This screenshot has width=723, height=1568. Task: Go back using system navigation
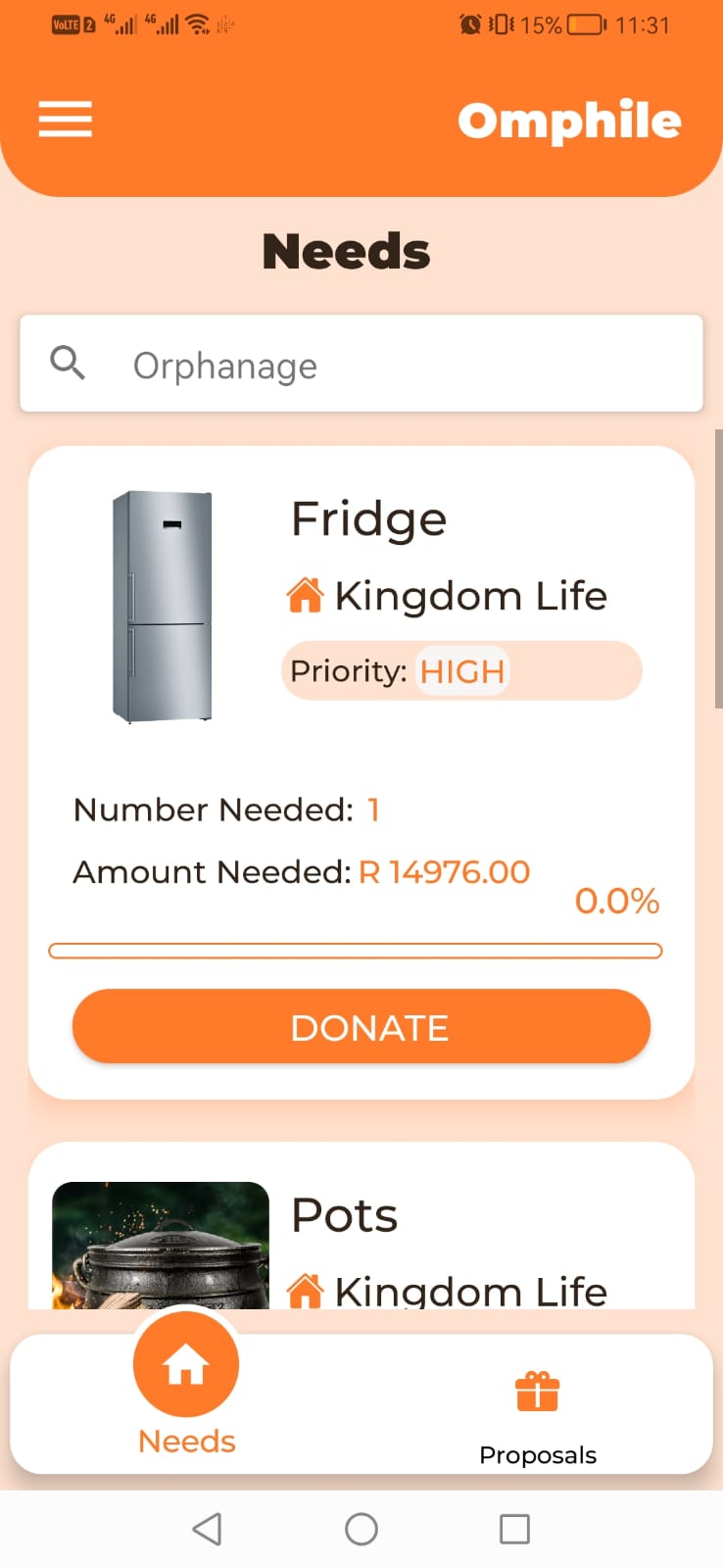coord(207,1529)
